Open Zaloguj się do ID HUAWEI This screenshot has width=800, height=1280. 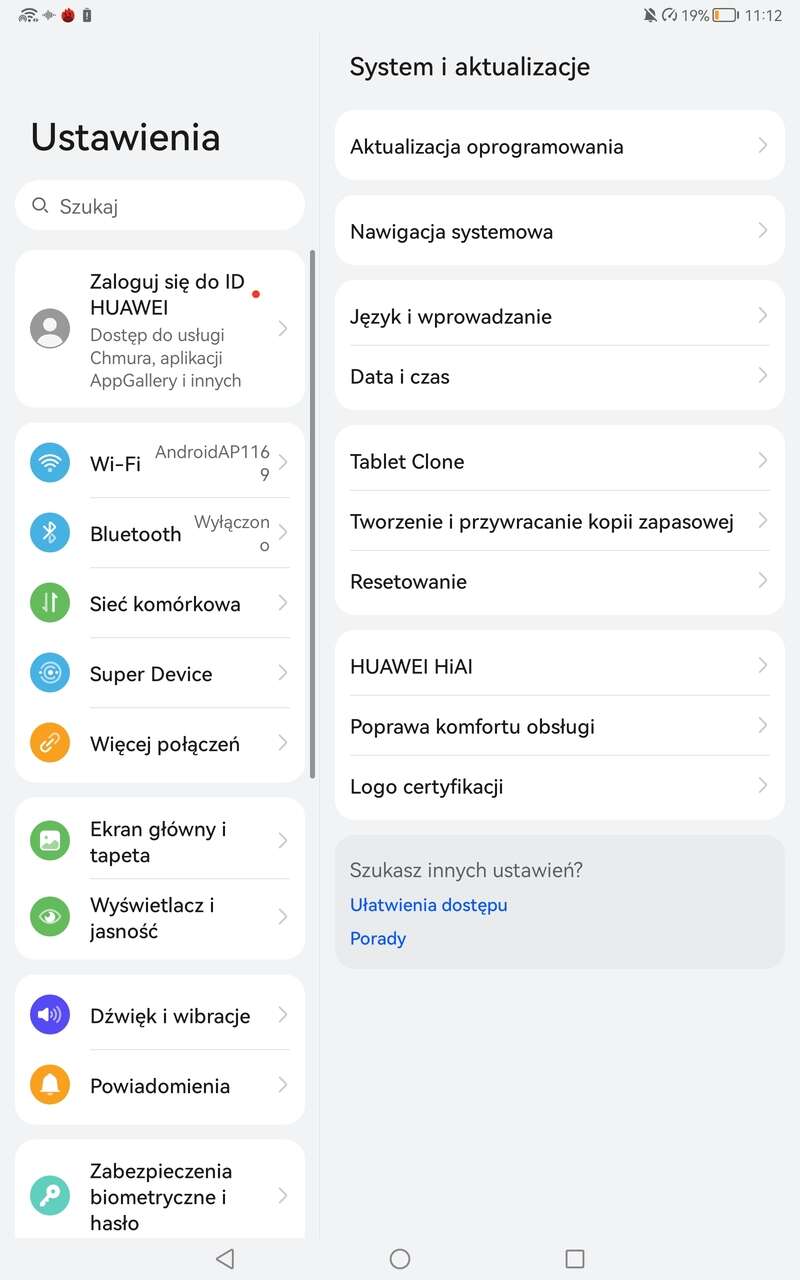click(x=160, y=329)
